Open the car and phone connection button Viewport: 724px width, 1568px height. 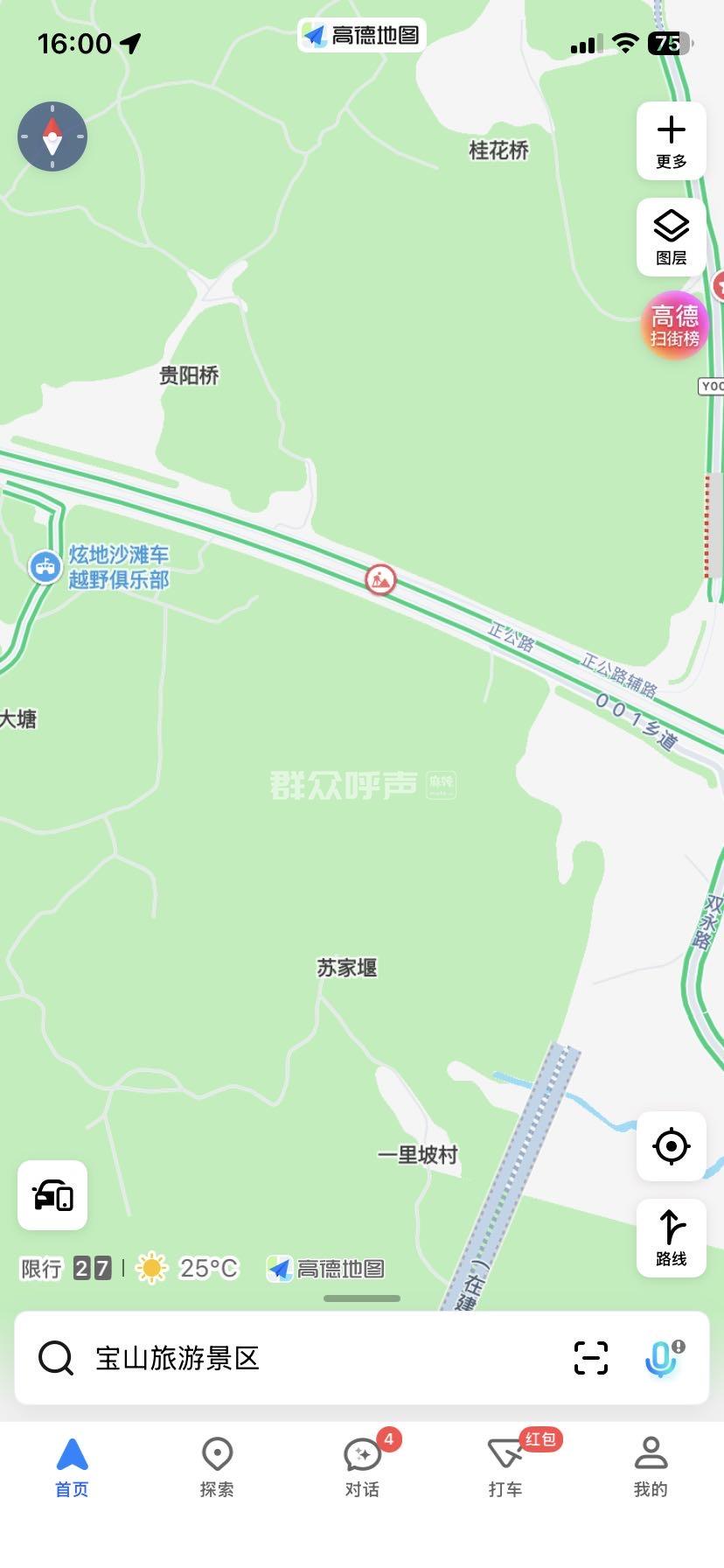coord(52,1194)
